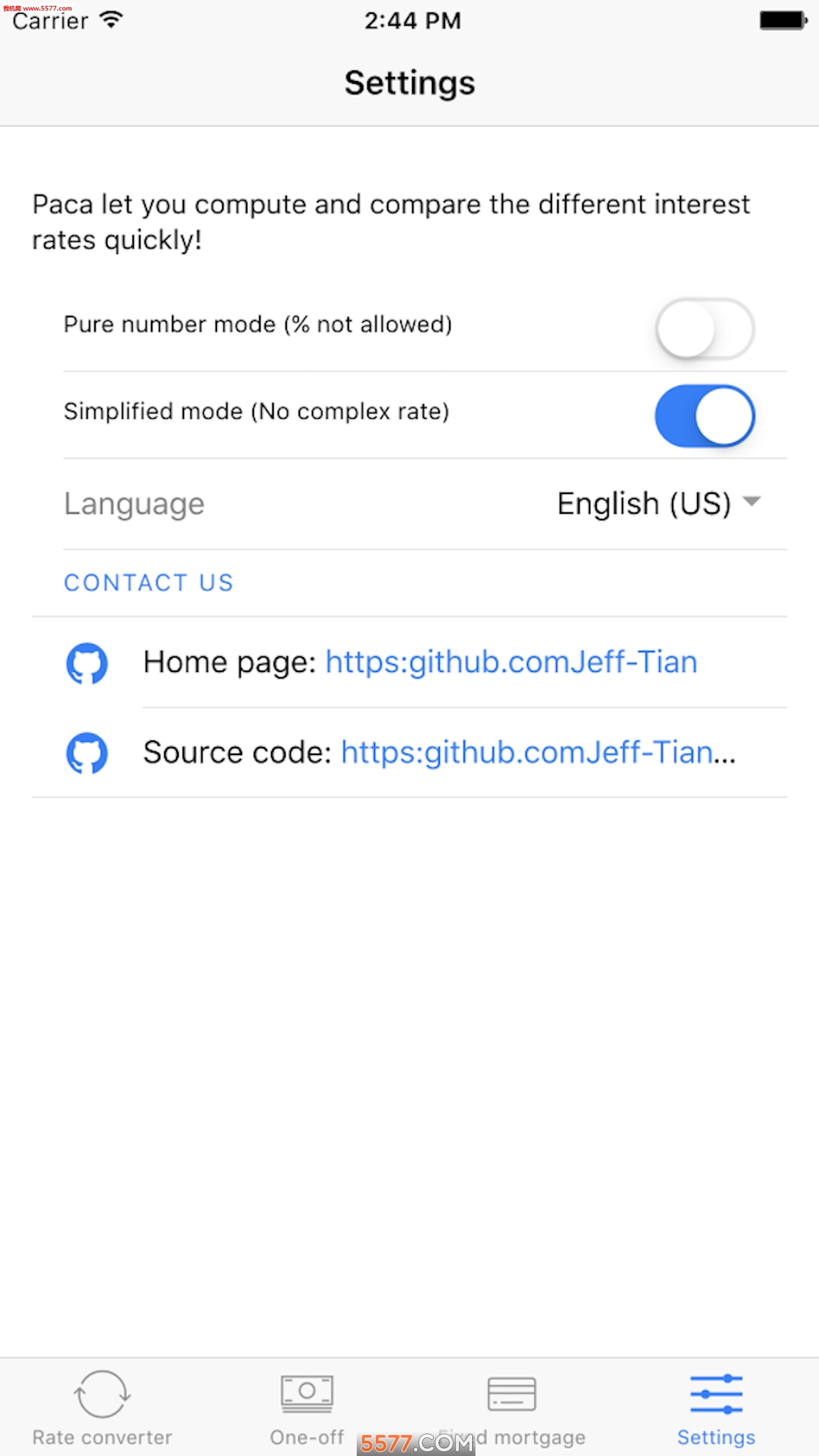
Task: Open the Language dropdown showing English (US)
Action: (658, 504)
